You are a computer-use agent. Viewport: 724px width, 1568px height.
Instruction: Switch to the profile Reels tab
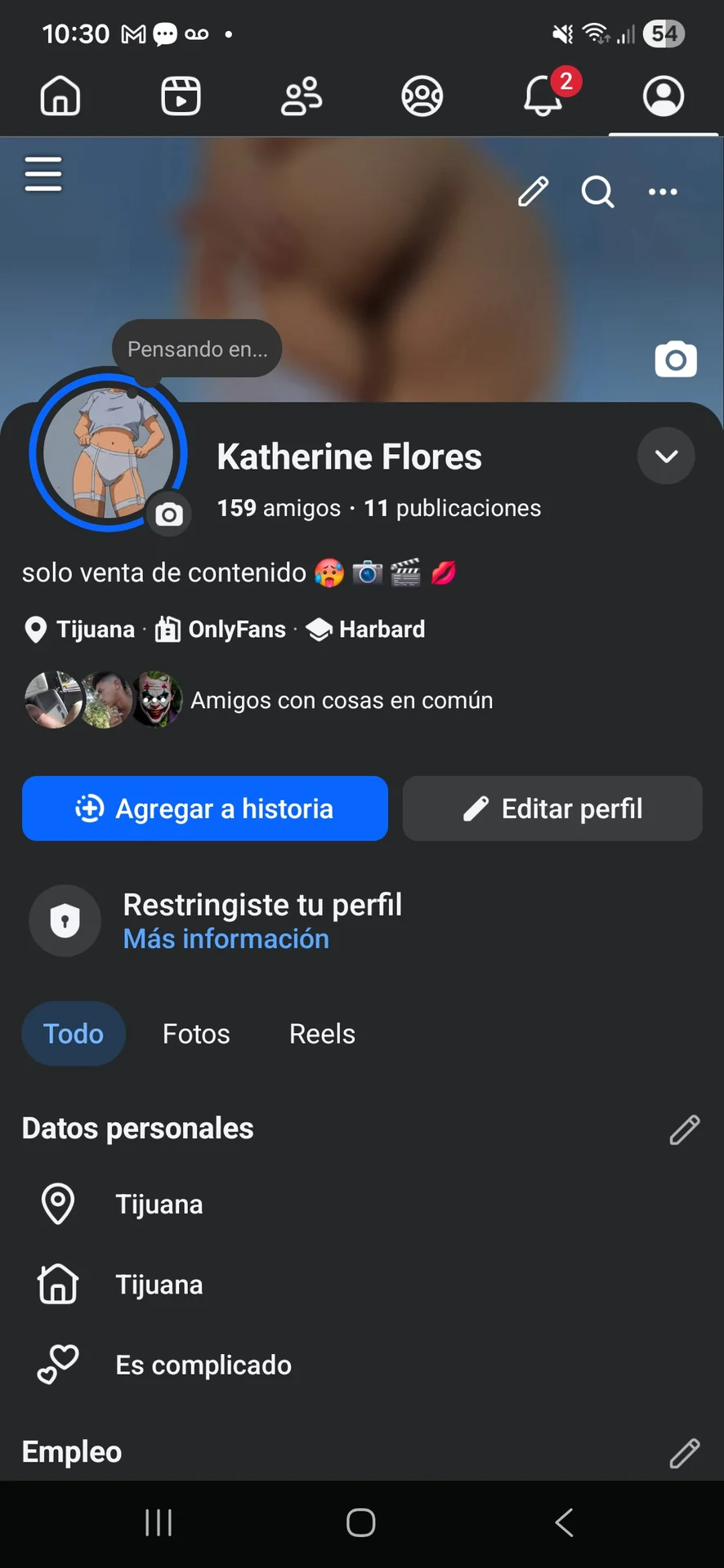click(x=322, y=1034)
